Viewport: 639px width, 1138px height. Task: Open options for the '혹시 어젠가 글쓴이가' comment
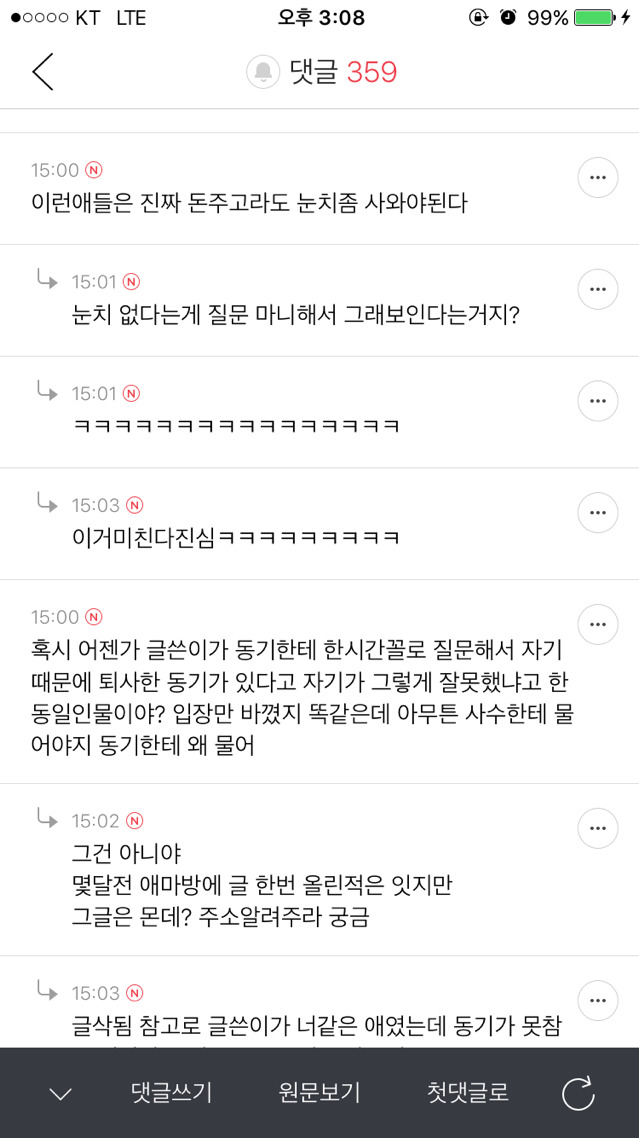pyautogui.click(x=598, y=625)
